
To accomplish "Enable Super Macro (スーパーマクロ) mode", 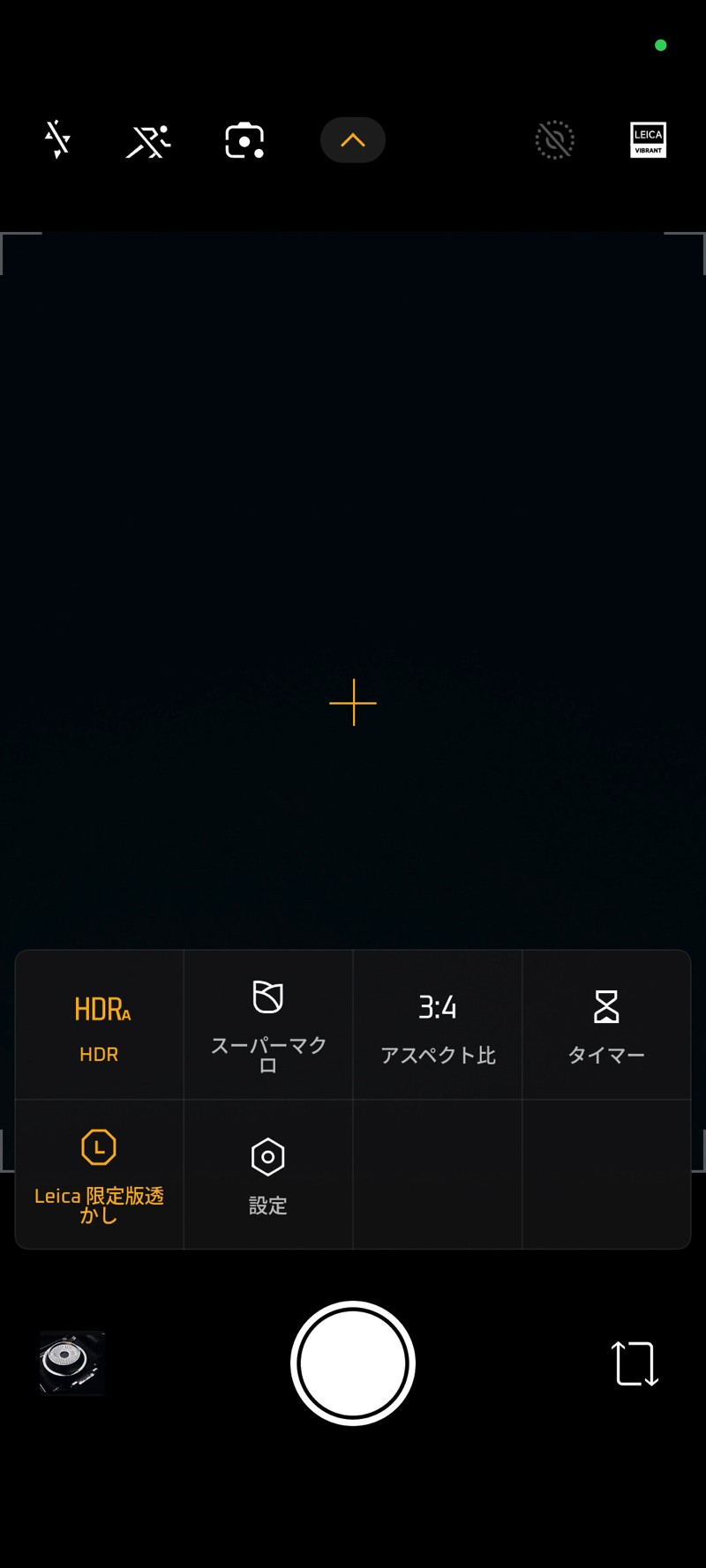I will coord(268,1025).
